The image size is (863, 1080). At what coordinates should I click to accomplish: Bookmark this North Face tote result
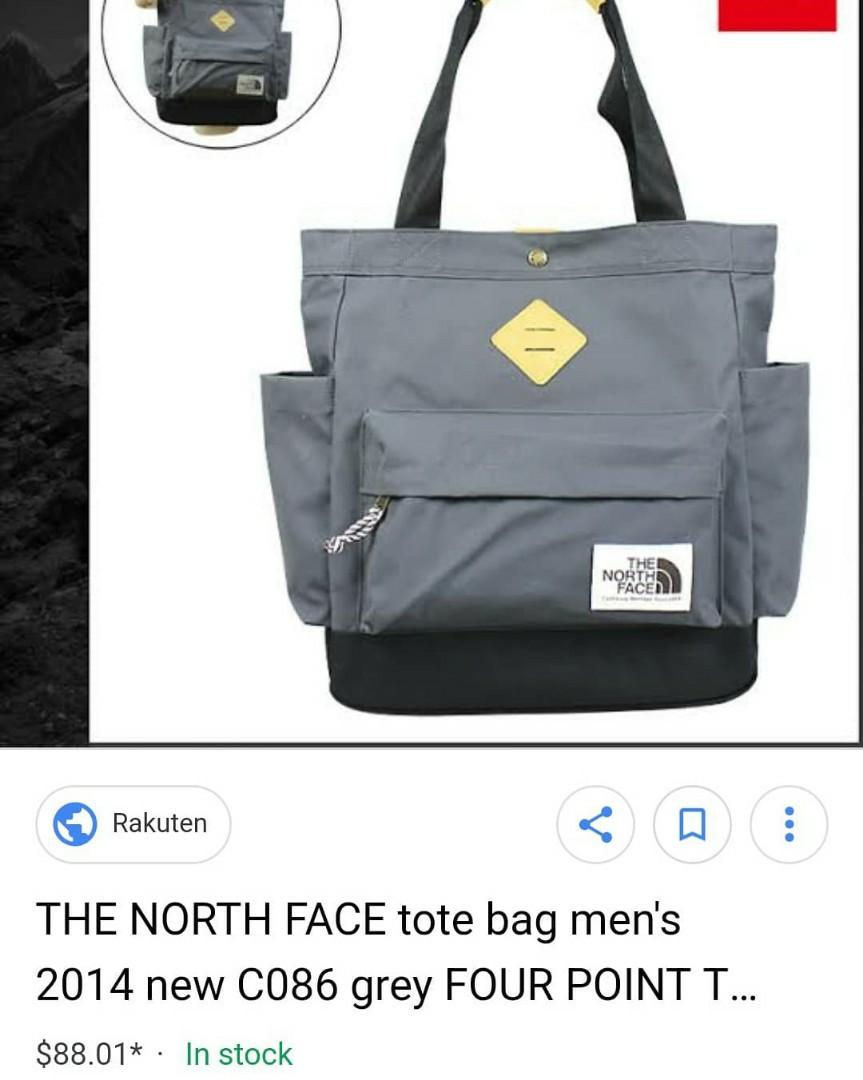tap(692, 825)
